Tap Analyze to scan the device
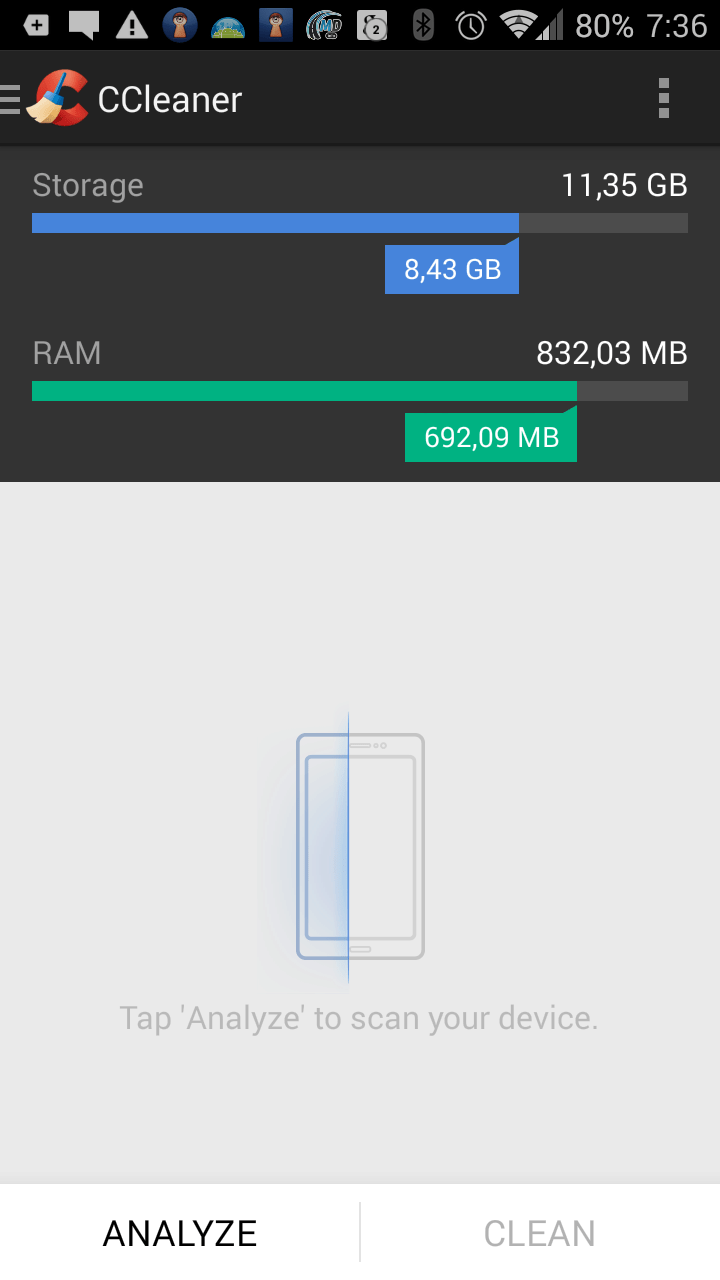Viewport: 720px width, 1280px height. 180,1233
